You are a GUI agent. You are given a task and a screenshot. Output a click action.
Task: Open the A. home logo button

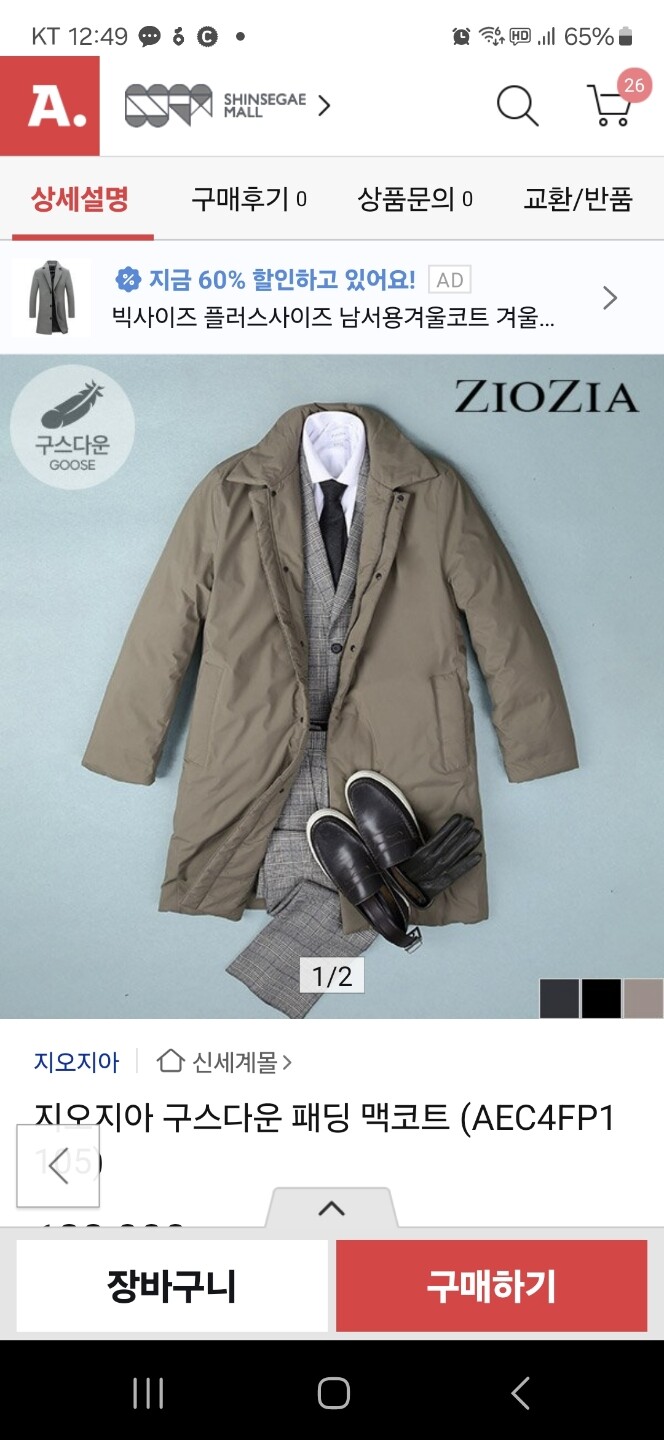(x=50, y=106)
